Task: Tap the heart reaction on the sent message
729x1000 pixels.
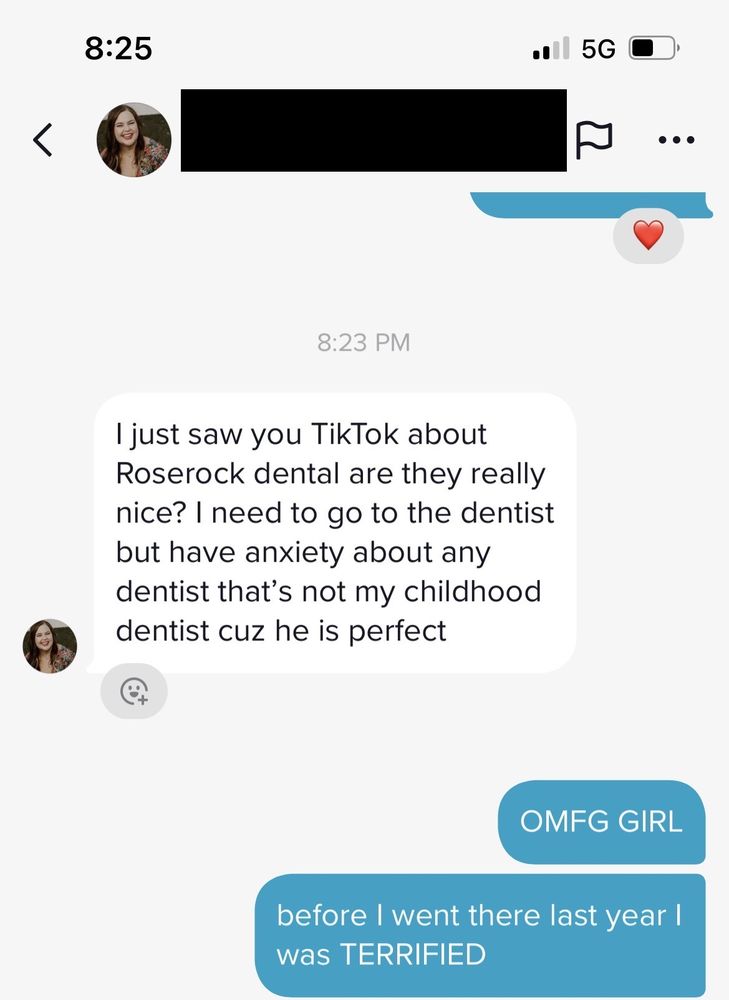Action: 648,236
